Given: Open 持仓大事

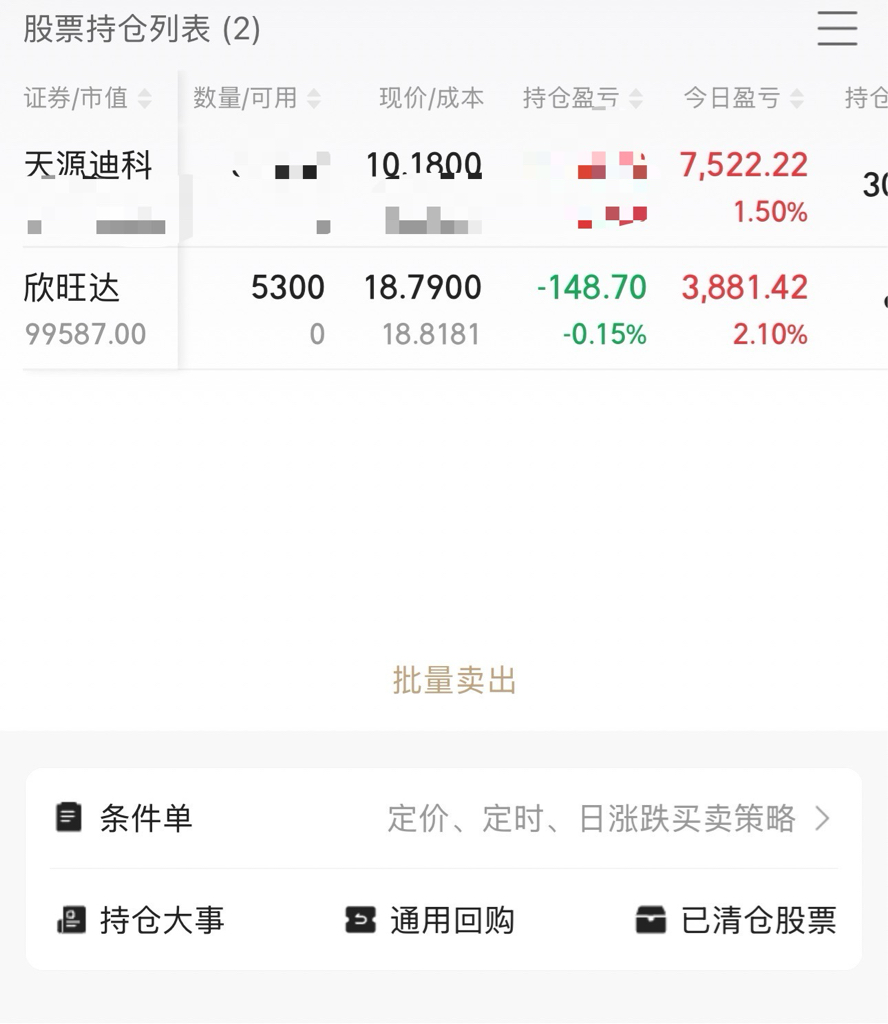Looking at the screenshot, I should click(141, 920).
